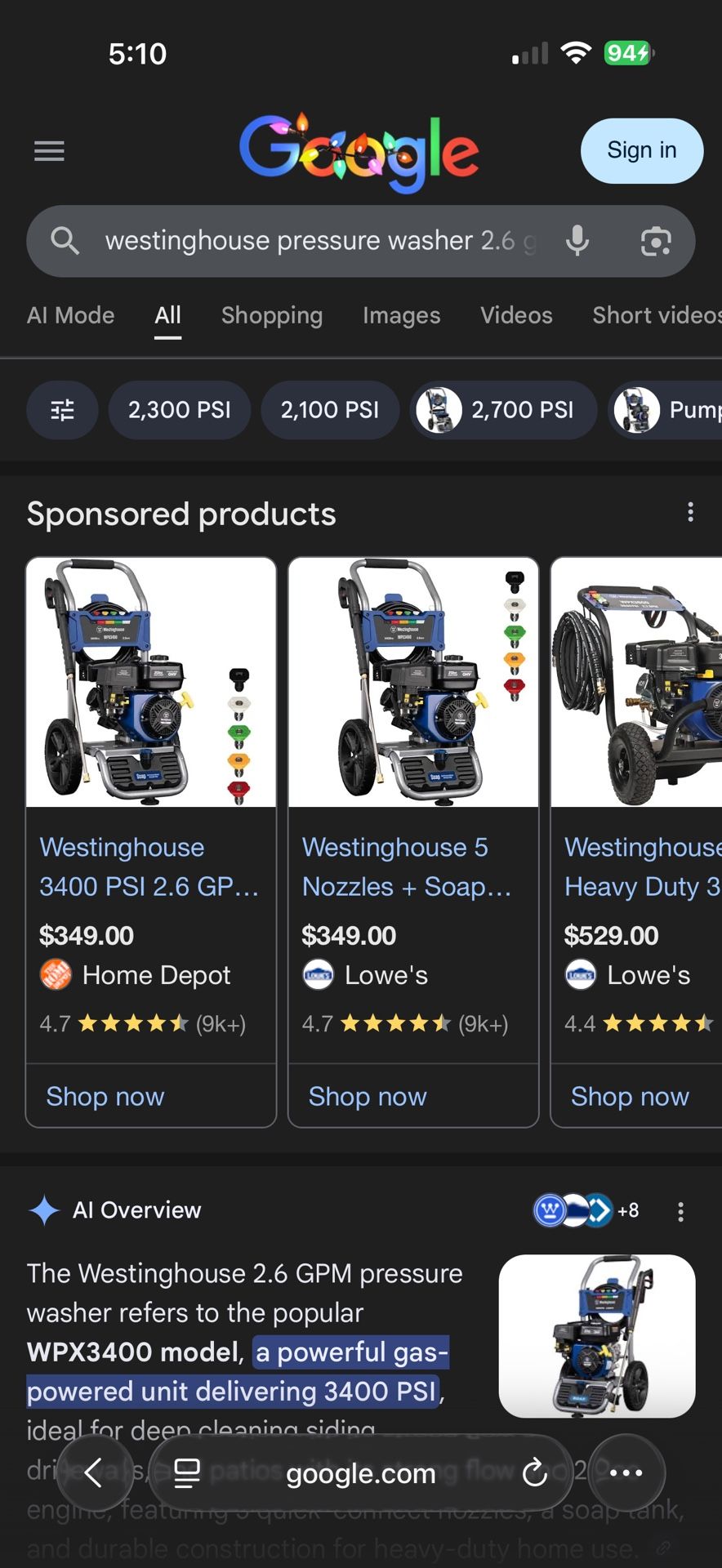Switch to the Images tab
The width and height of the screenshot is (722, 1568).
tap(402, 315)
